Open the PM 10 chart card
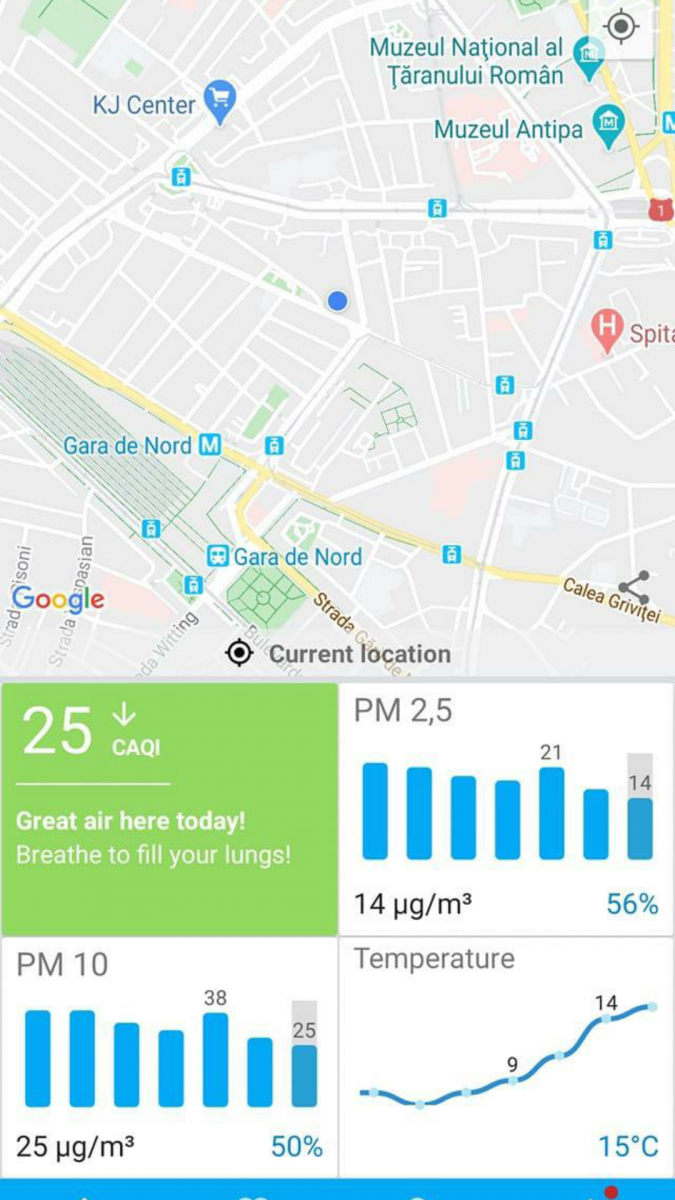This screenshot has height=1200, width=675. [169, 1058]
